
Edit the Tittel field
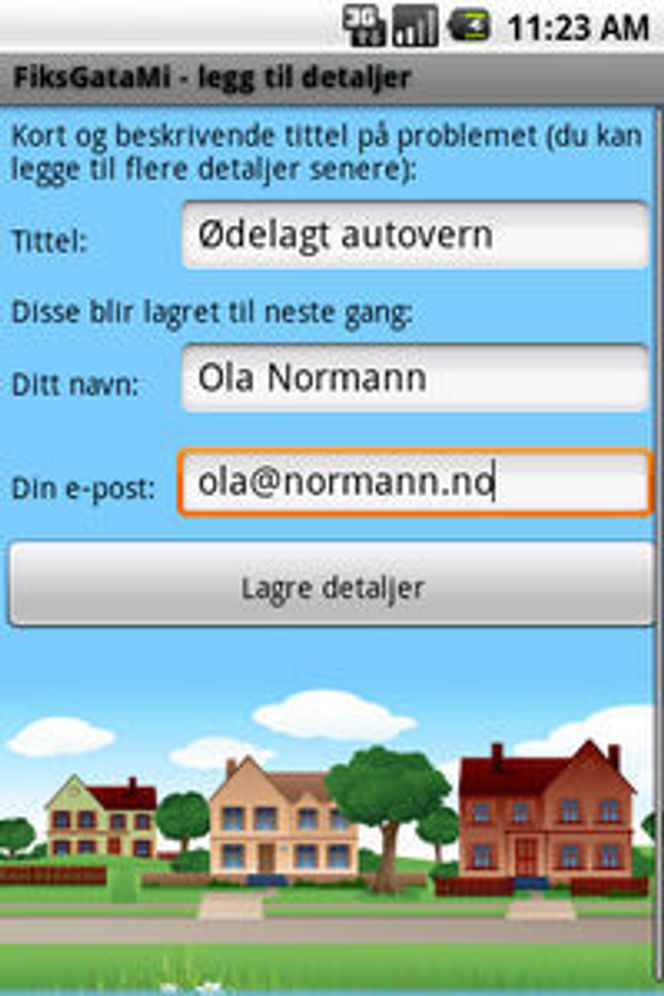click(415, 236)
